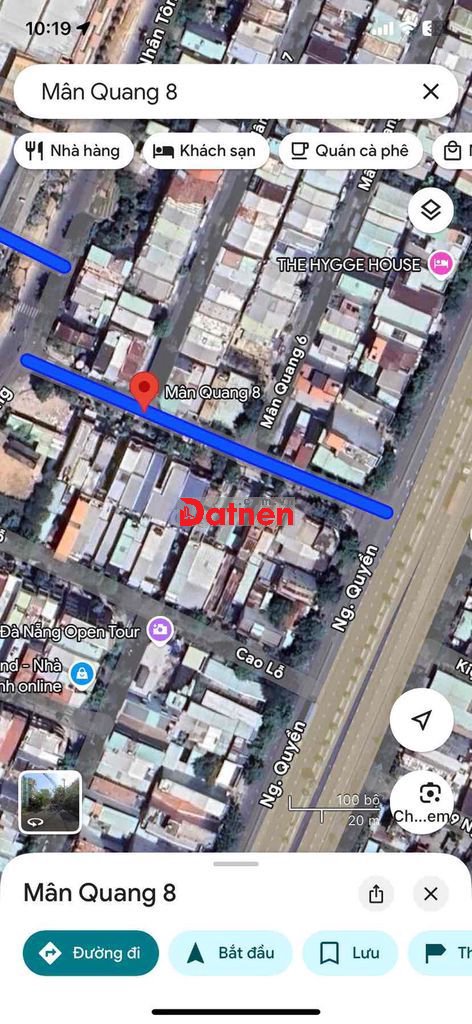This screenshot has width=472, height=1024.
Task: Filter by Nhà hàng chip
Action: 73,152
